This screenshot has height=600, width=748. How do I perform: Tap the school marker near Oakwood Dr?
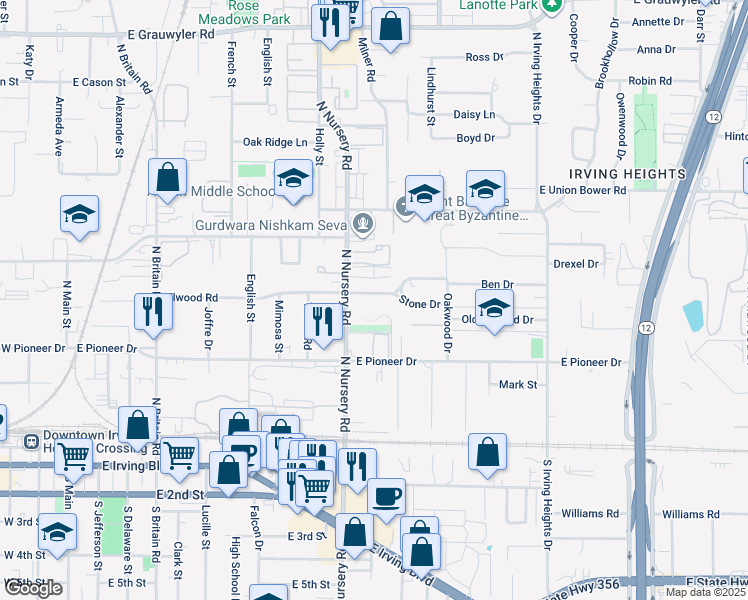(494, 311)
